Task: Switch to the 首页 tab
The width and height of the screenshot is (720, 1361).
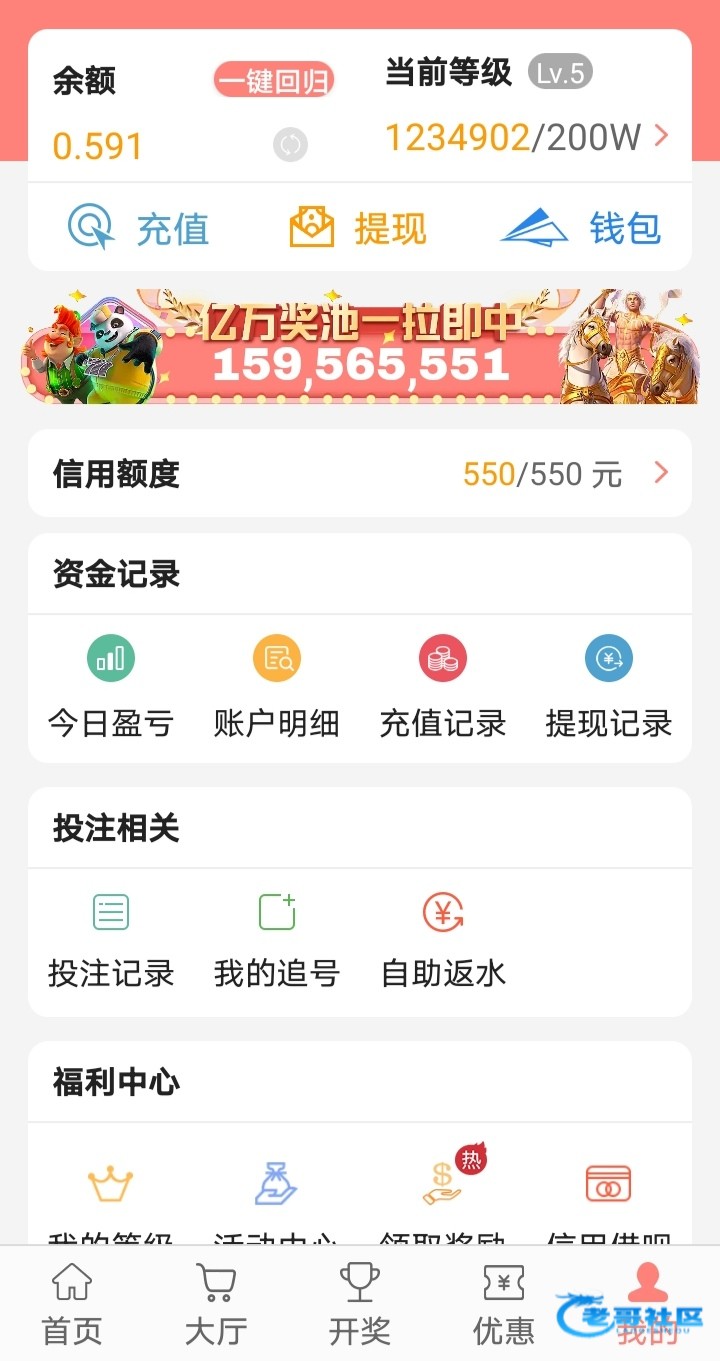Action: point(72,1303)
